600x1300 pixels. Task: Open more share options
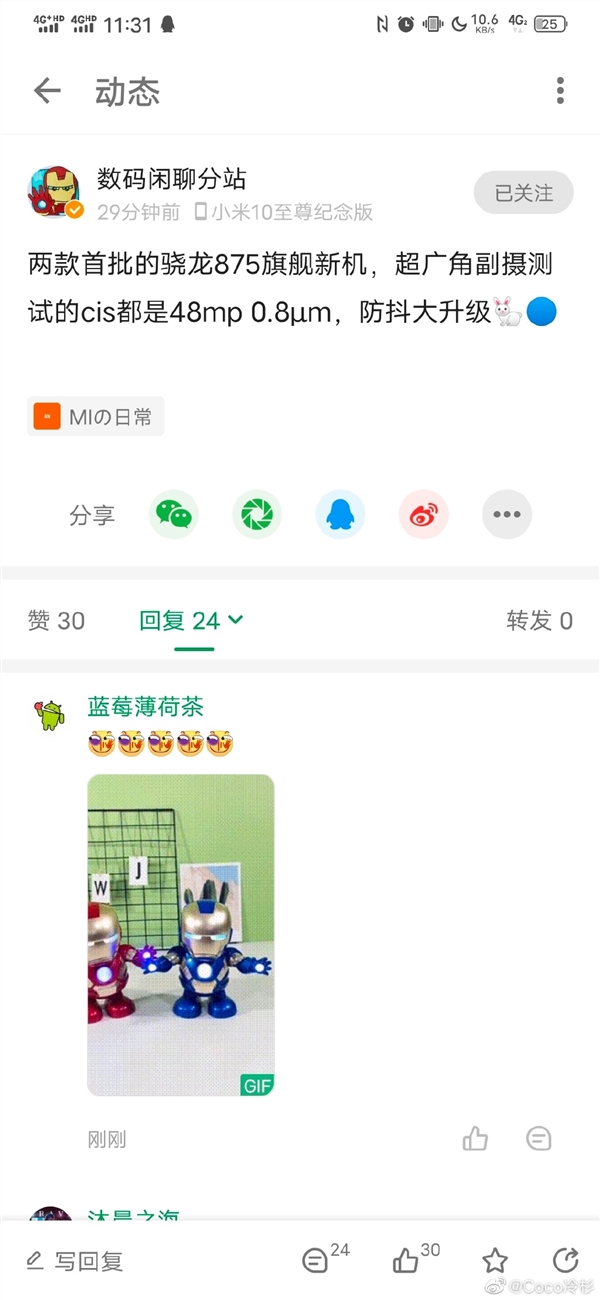(x=507, y=515)
